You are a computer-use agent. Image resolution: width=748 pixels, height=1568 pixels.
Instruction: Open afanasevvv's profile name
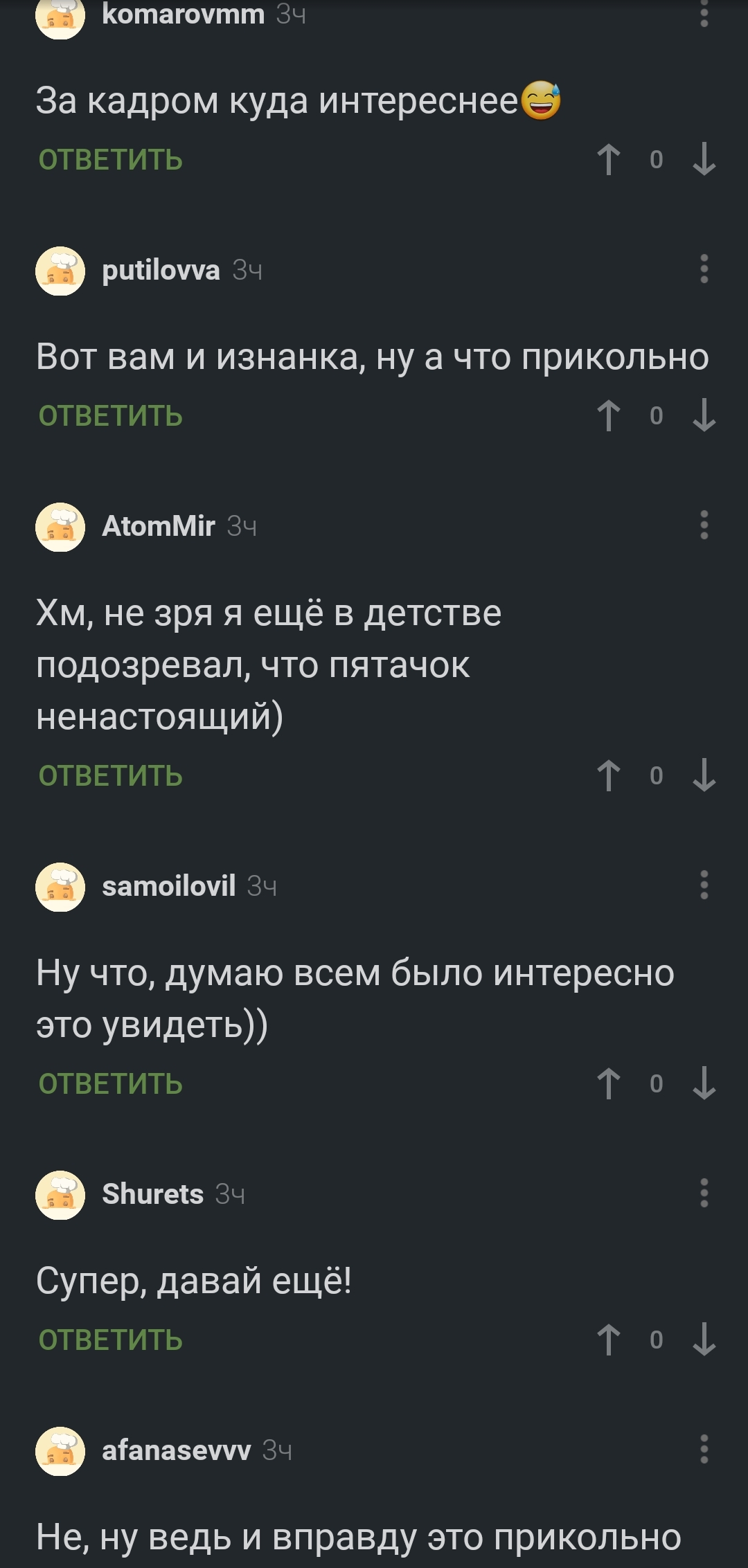(x=177, y=1450)
